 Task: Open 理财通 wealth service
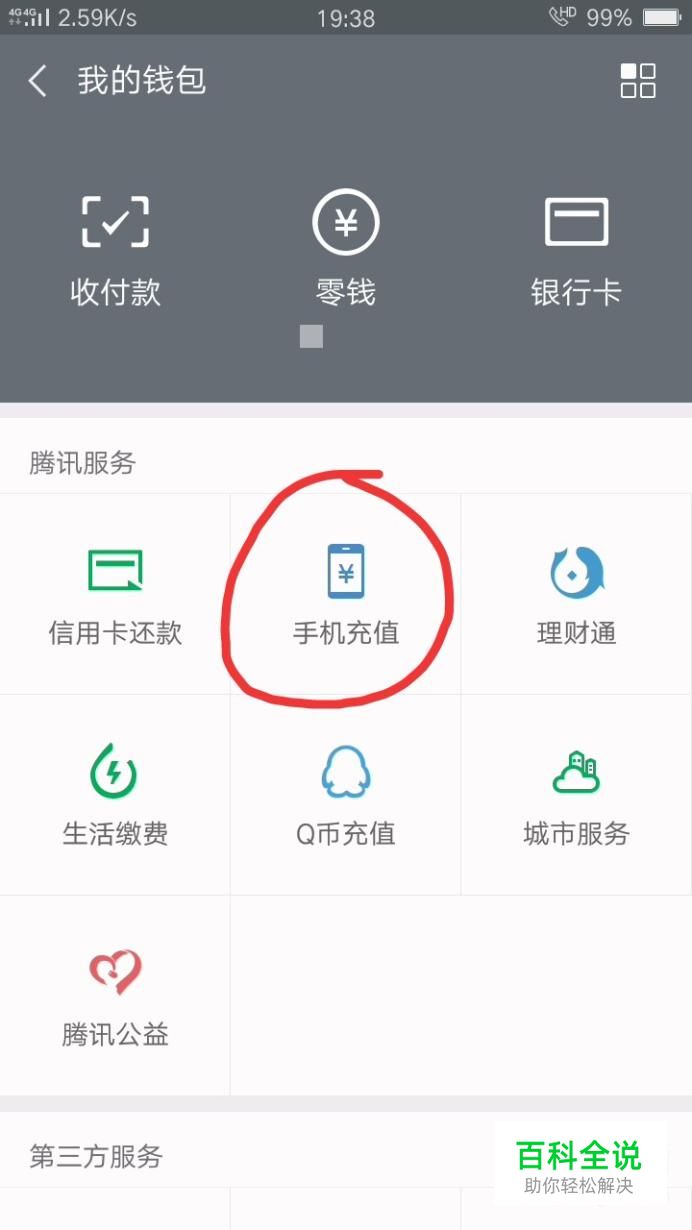[x=576, y=595]
